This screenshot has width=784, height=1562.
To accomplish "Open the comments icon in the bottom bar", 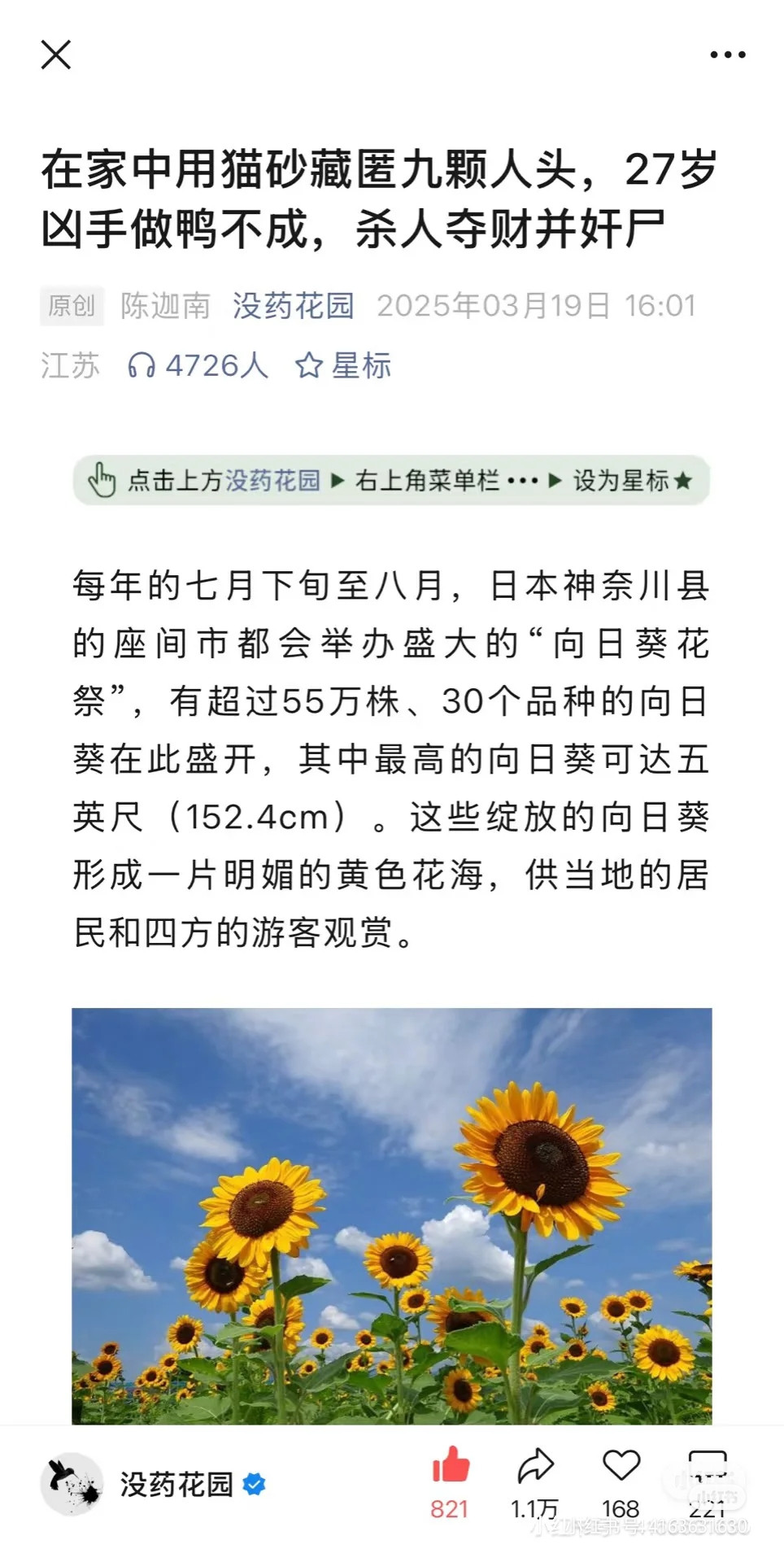I will pos(707,1482).
